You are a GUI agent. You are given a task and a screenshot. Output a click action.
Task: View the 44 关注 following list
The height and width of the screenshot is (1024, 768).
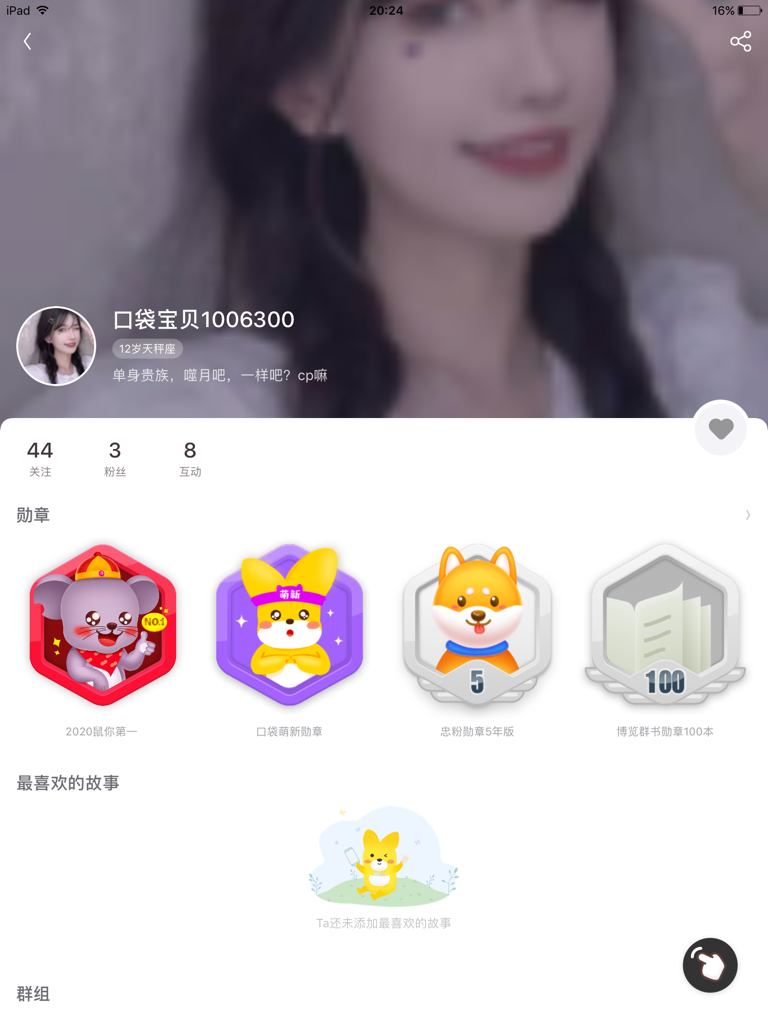[40, 459]
